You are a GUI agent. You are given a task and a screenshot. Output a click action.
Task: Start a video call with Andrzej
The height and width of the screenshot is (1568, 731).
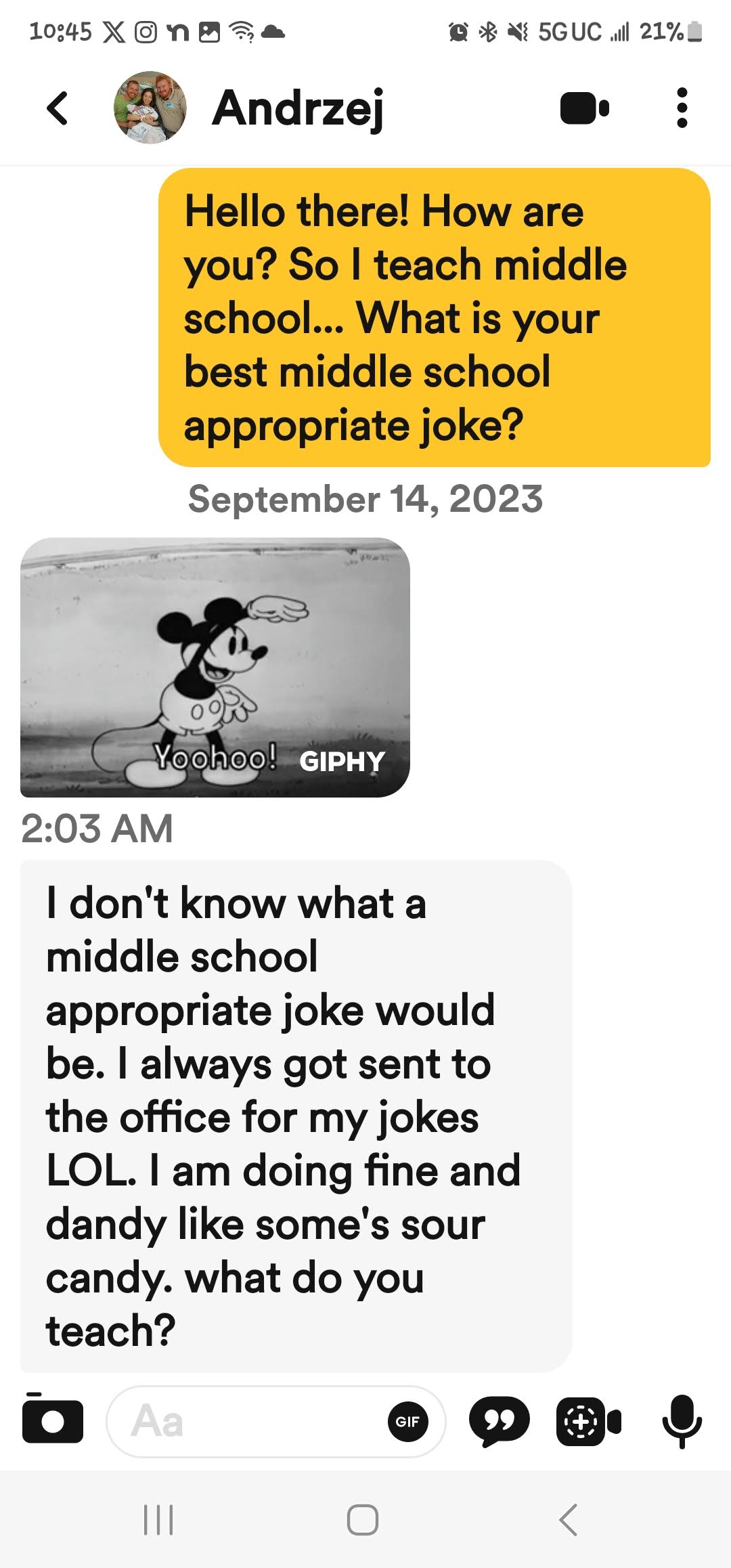[584, 108]
